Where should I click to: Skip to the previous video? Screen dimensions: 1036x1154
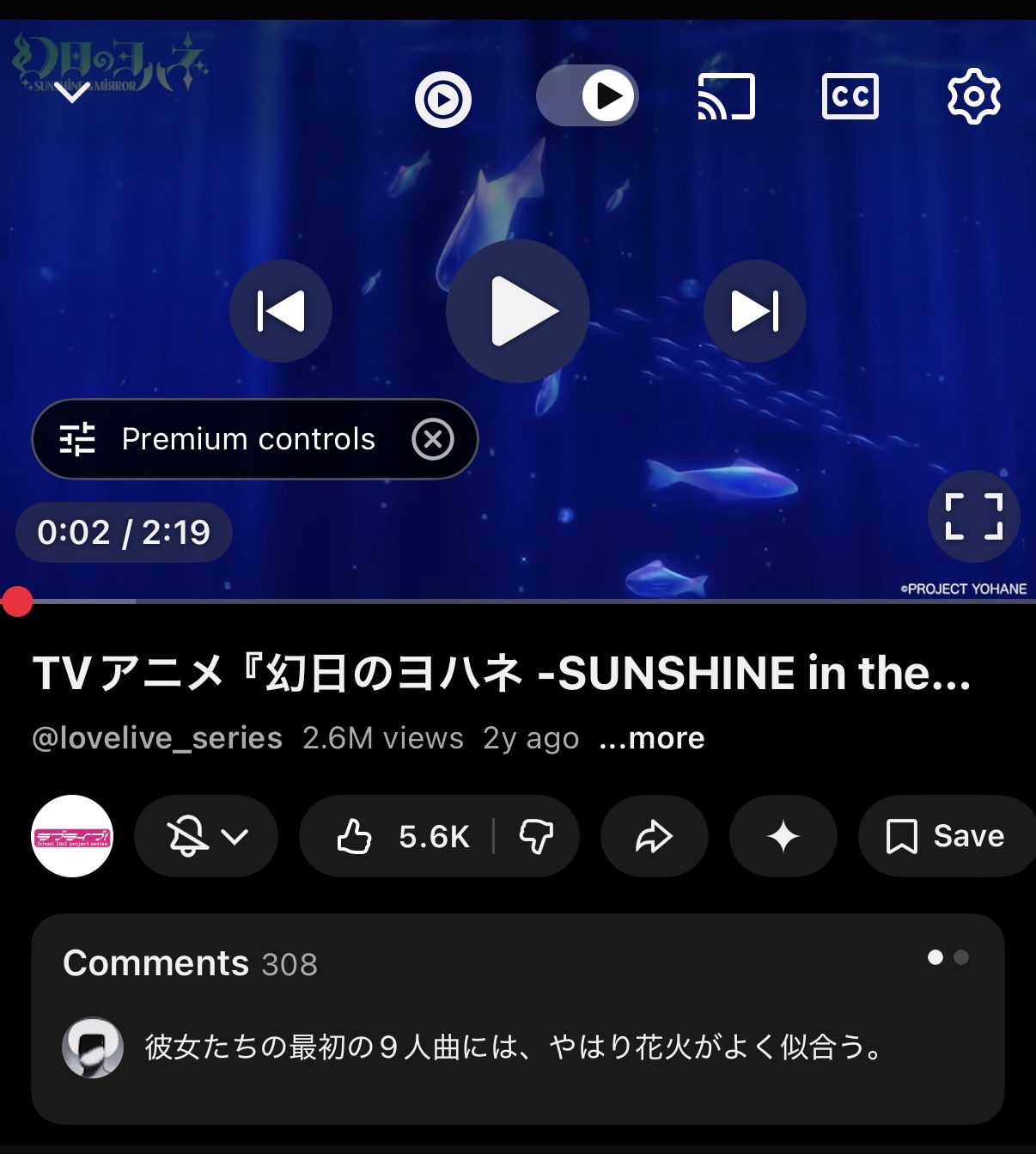(281, 311)
